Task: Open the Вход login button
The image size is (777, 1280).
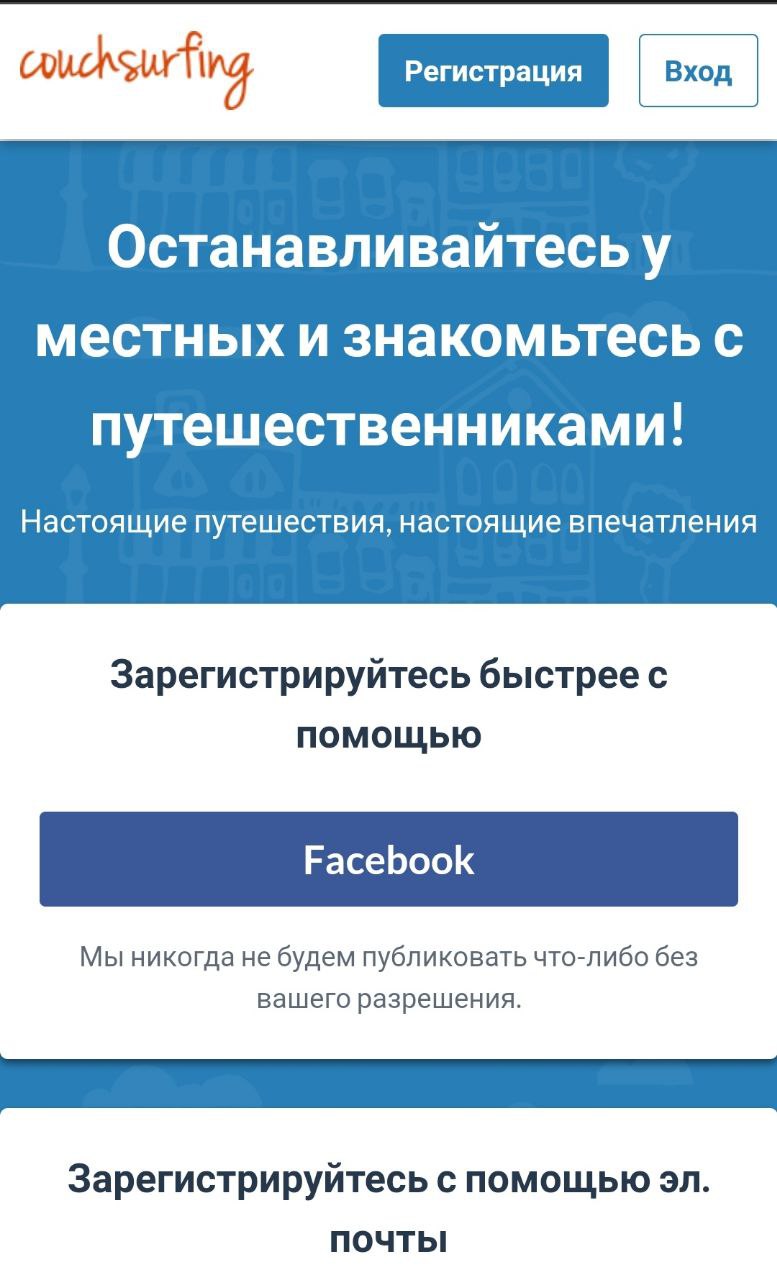Action: click(698, 71)
